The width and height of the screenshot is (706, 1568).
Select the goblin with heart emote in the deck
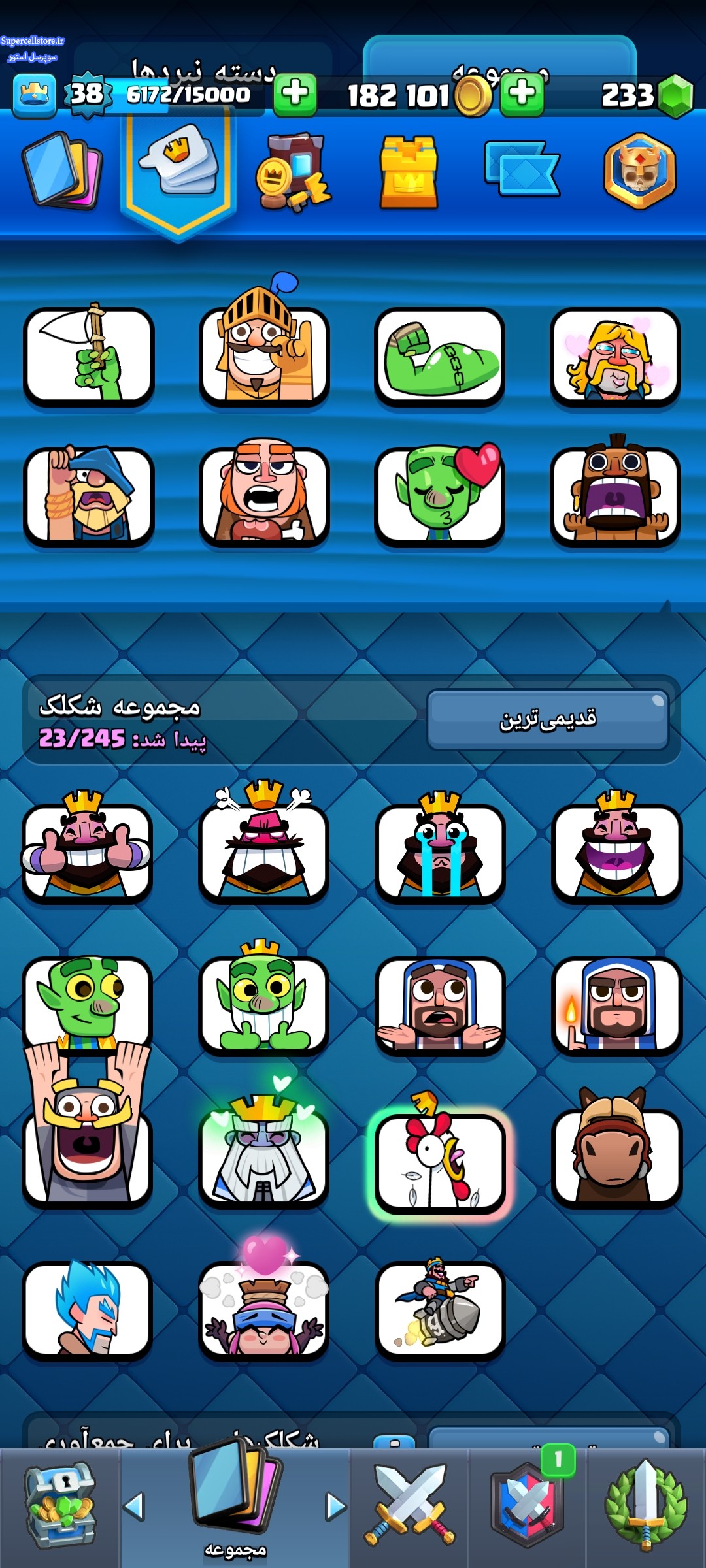click(439, 496)
